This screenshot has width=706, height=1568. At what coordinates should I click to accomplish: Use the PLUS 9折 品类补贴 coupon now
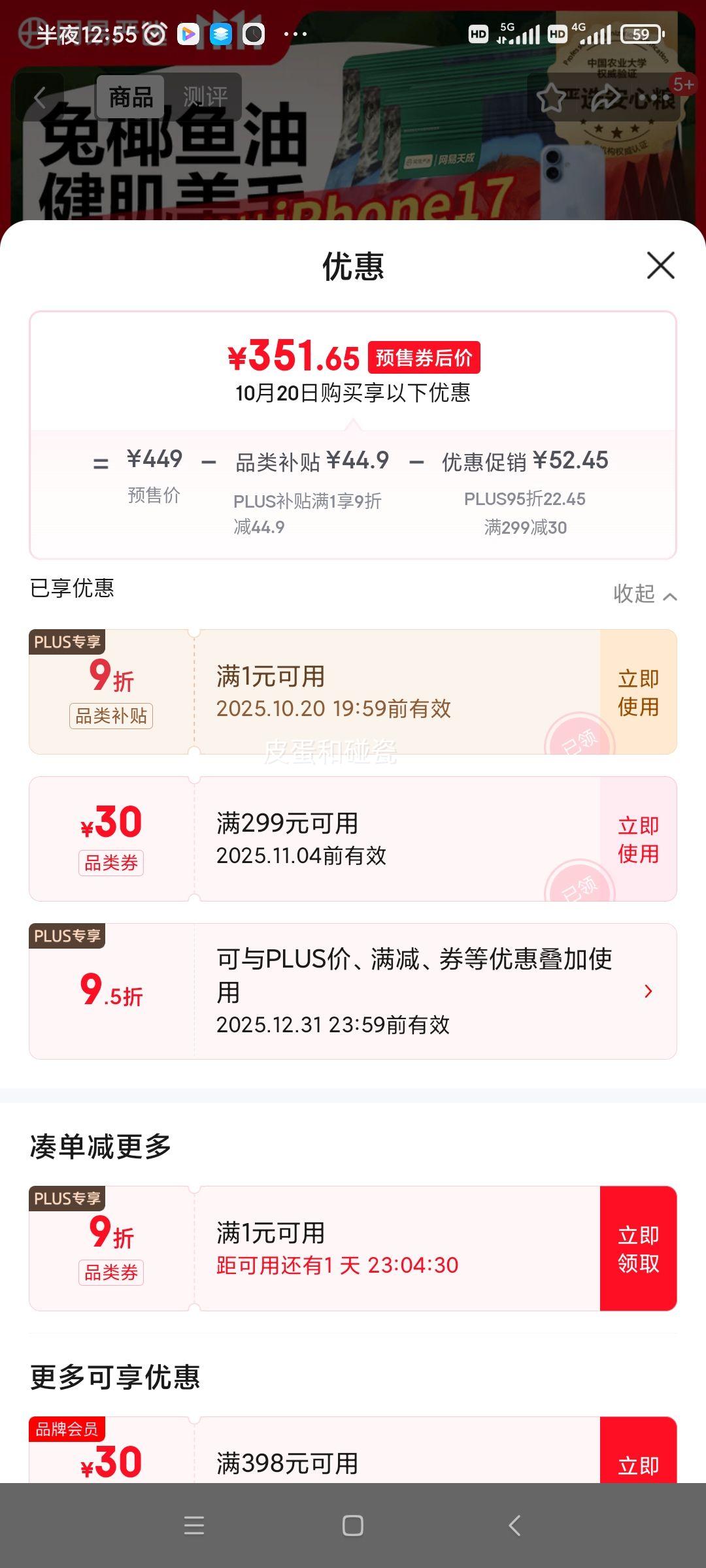pos(638,693)
